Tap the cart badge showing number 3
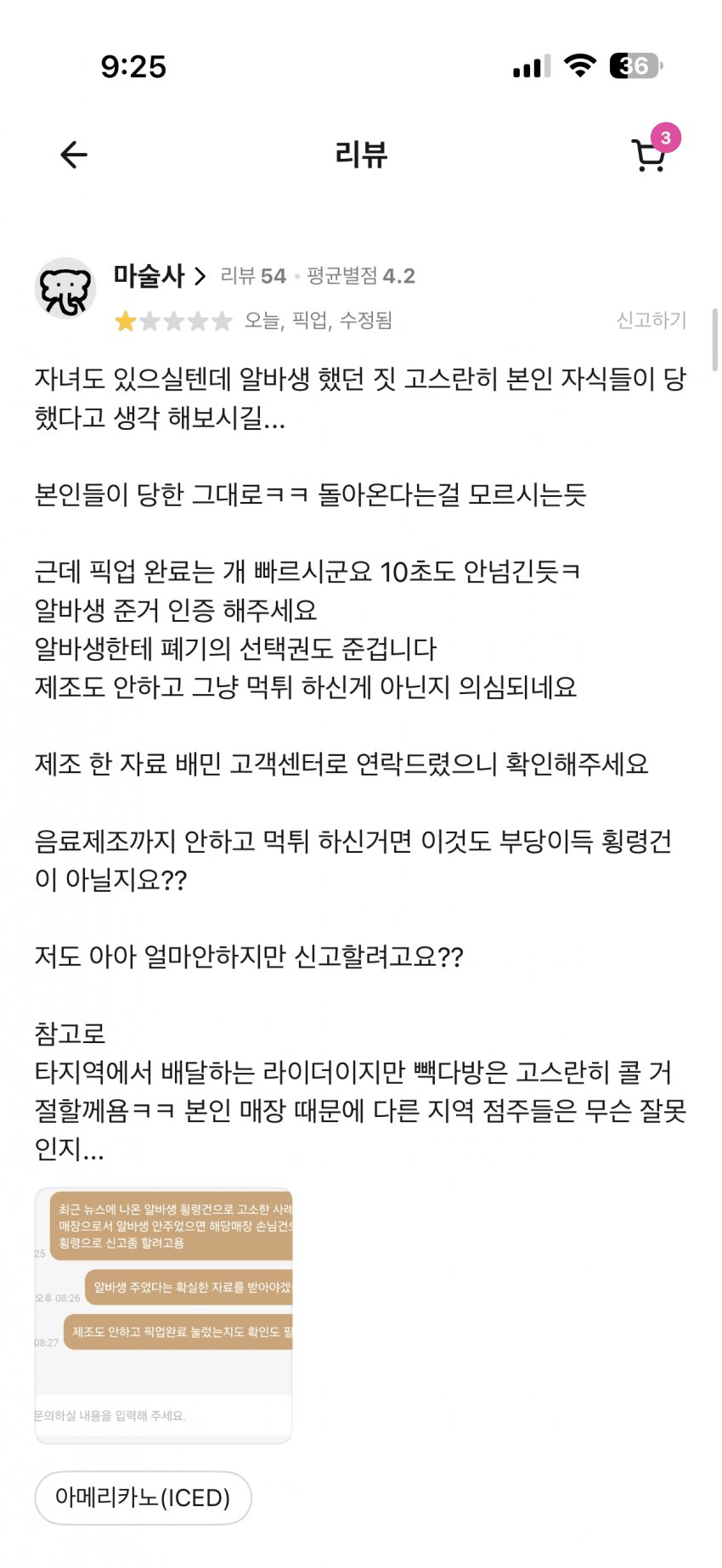This screenshot has width=722, height=1568. pos(666,138)
